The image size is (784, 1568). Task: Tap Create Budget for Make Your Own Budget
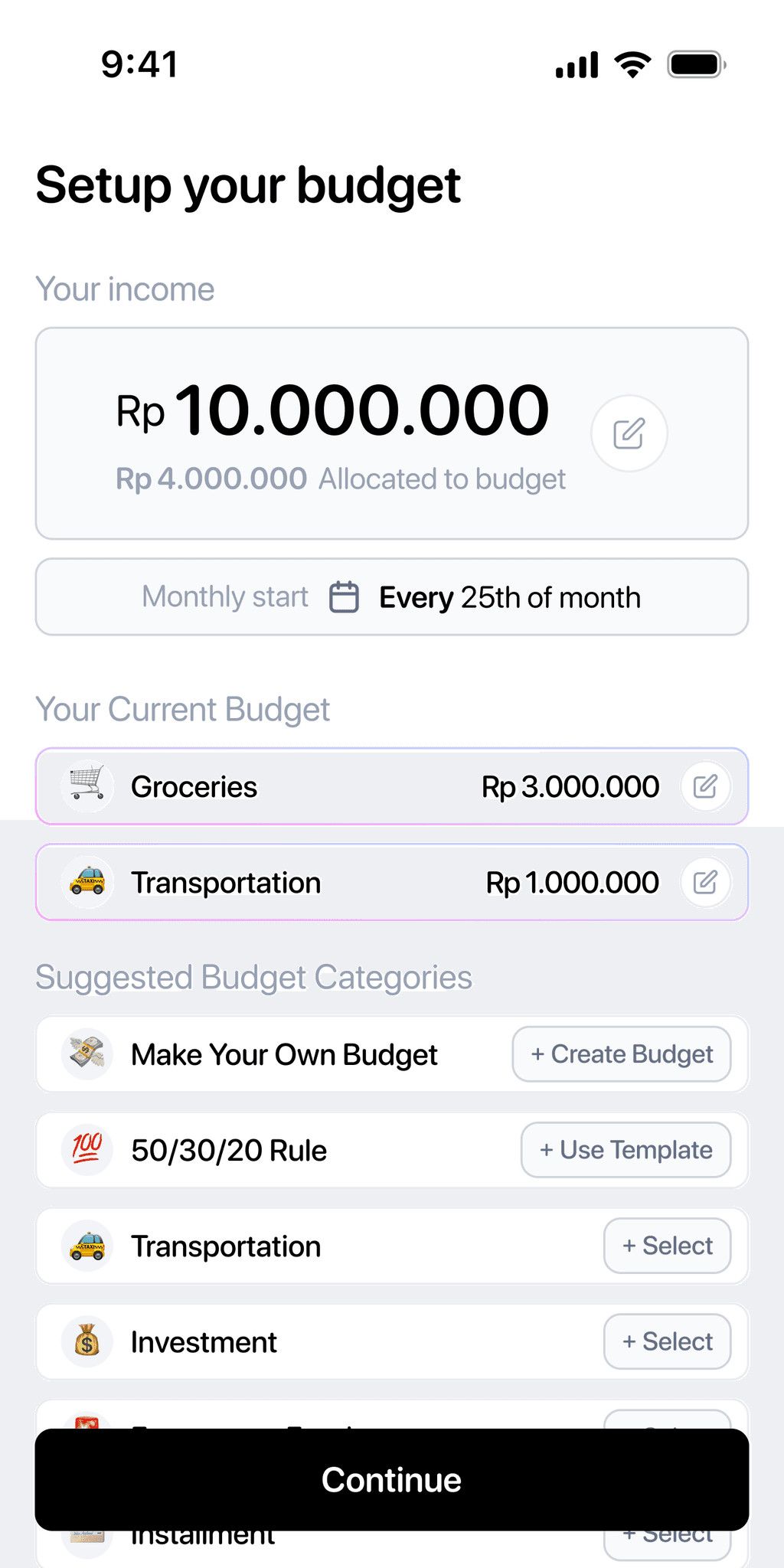622,1054
